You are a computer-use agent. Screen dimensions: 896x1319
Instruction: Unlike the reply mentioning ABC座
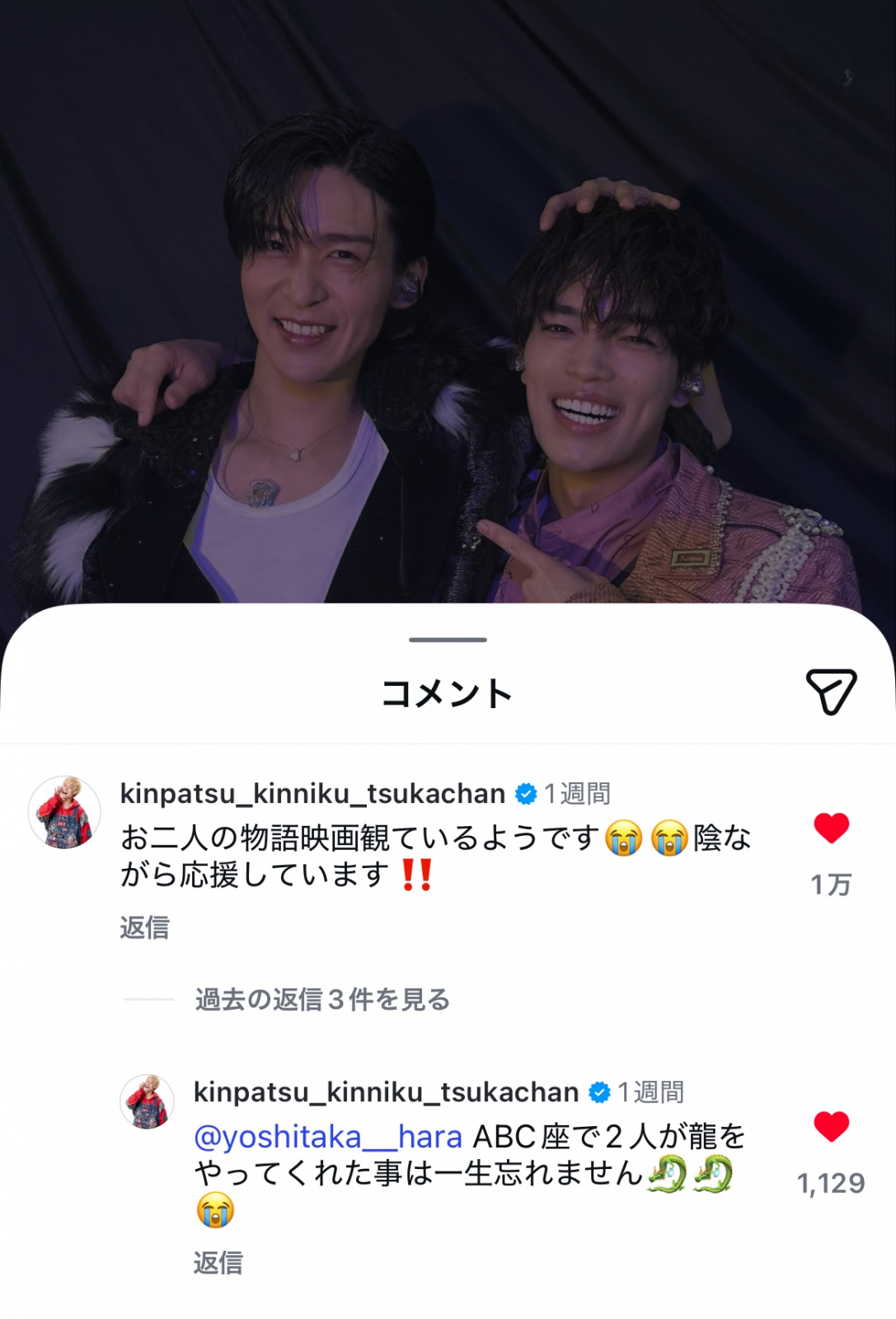click(831, 1126)
